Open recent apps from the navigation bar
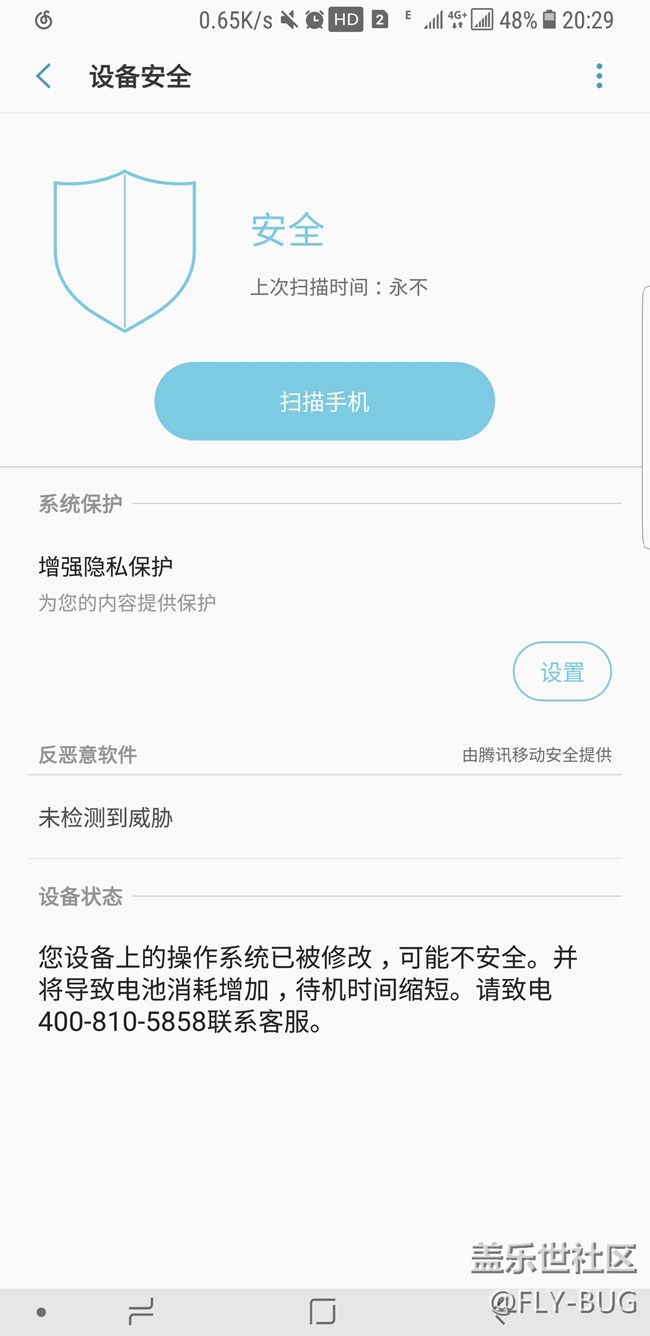 pyautogui.click(x=141, y=1312)
